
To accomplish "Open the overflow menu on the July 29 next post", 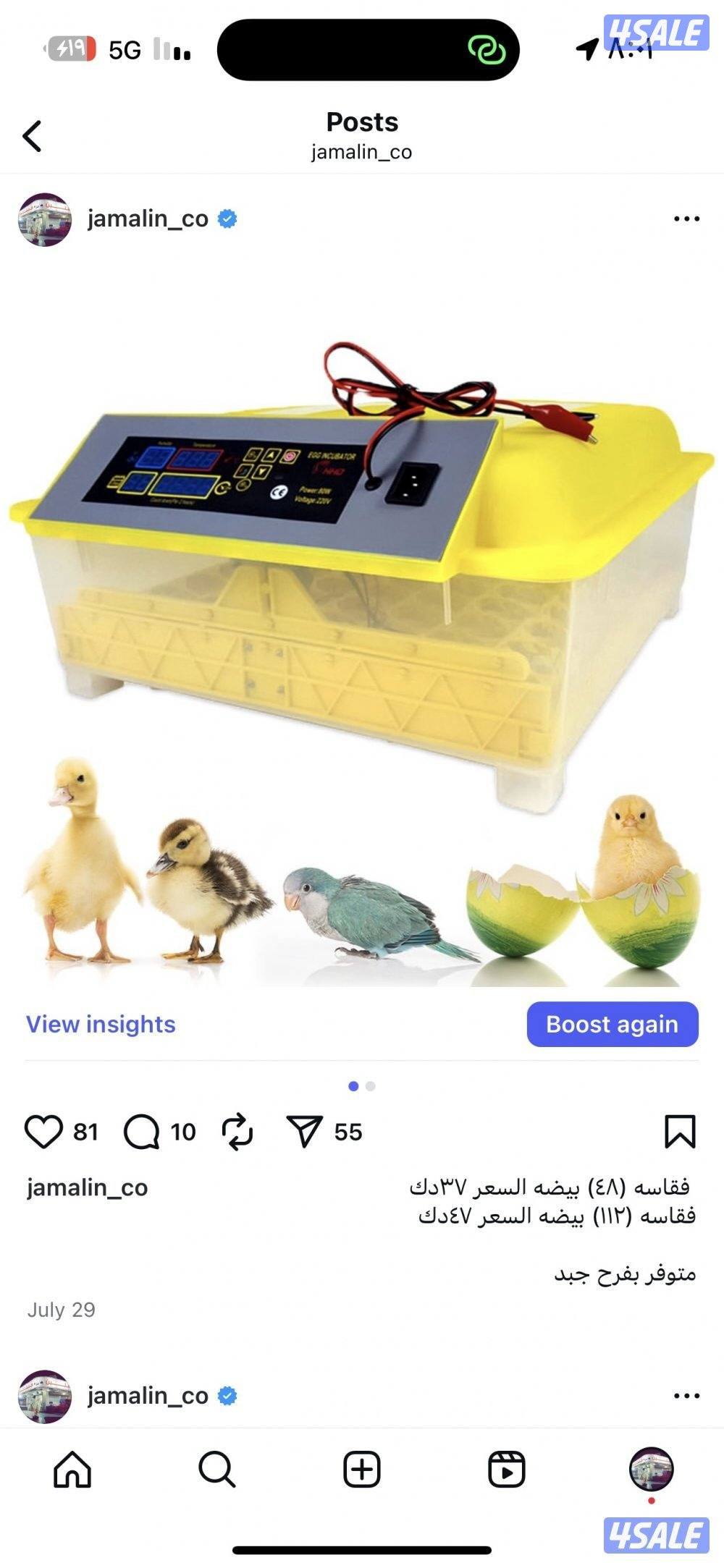I will (x=686, y=1396).
